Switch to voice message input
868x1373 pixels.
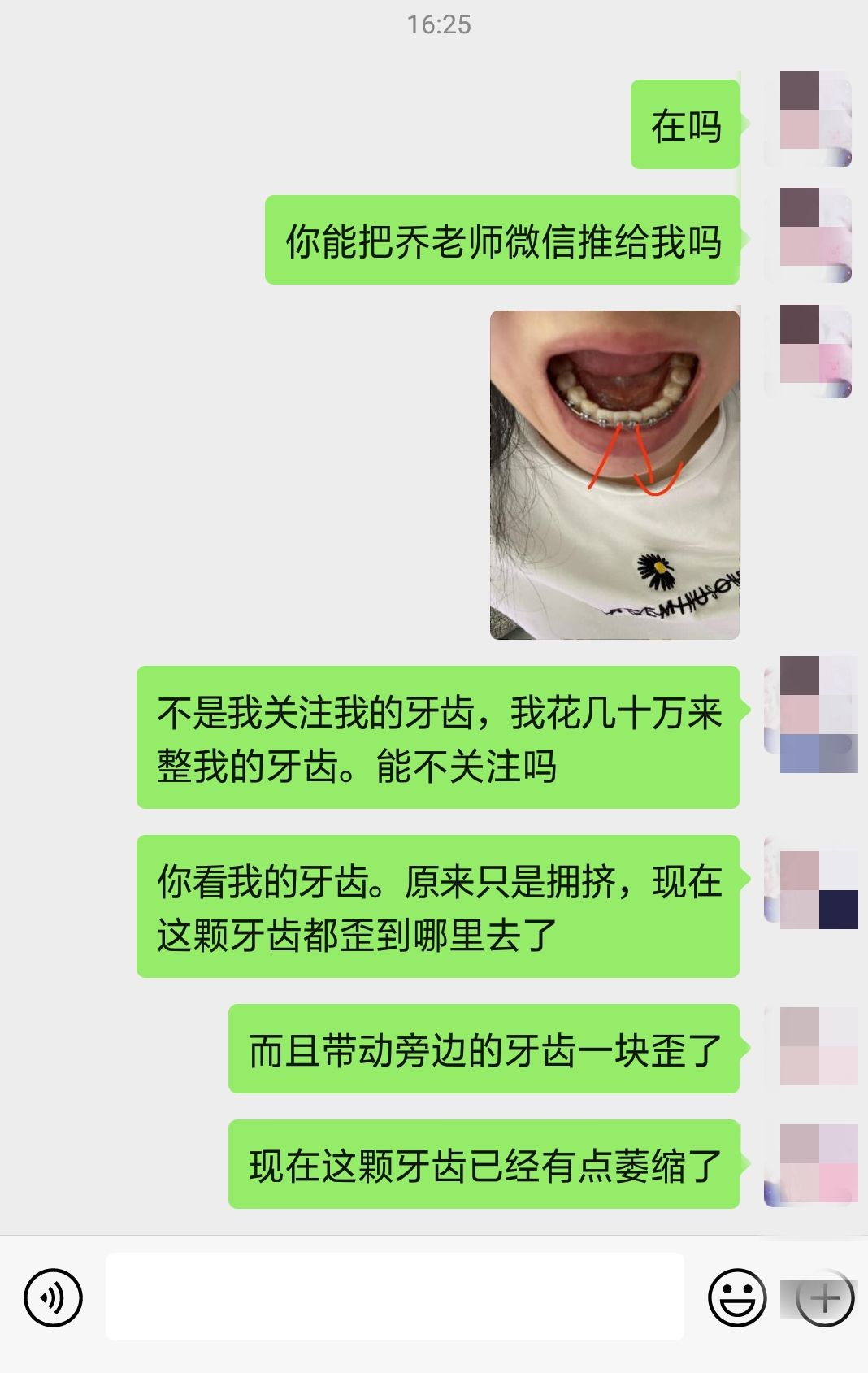(x=53, y=1297)
